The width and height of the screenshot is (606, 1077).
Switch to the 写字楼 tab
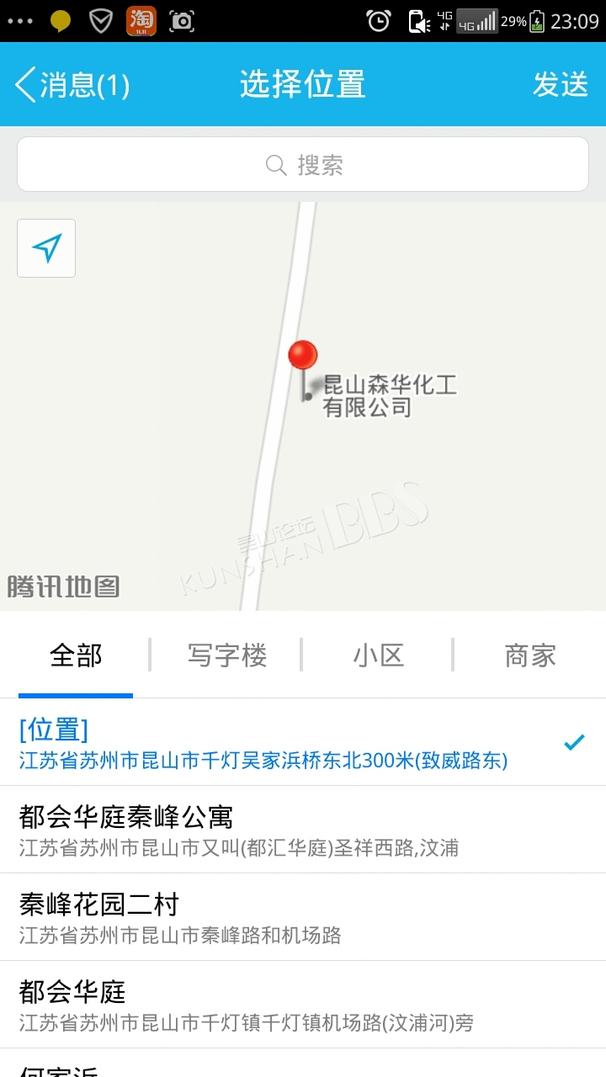tap(227, 656)
